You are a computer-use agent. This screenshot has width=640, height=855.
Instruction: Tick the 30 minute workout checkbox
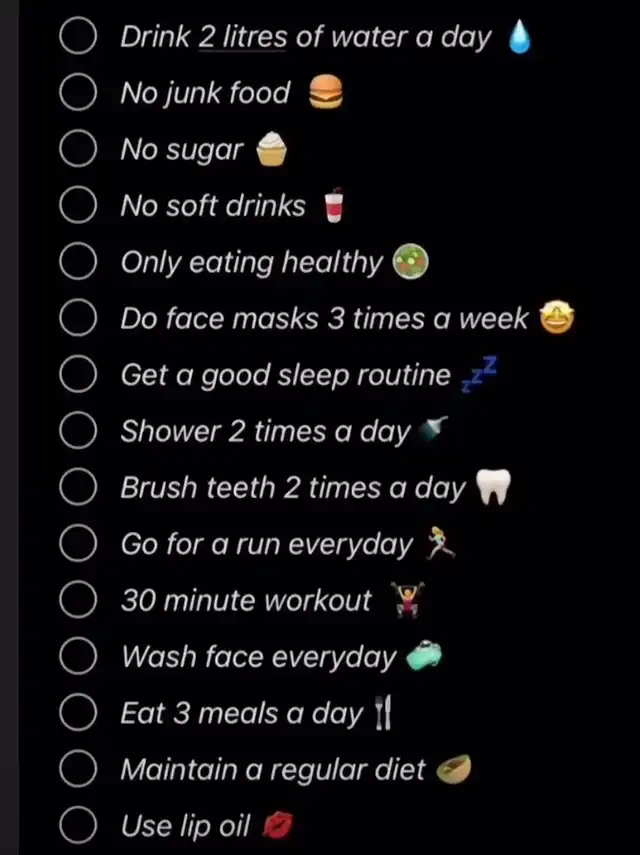[x=78, y=601]
